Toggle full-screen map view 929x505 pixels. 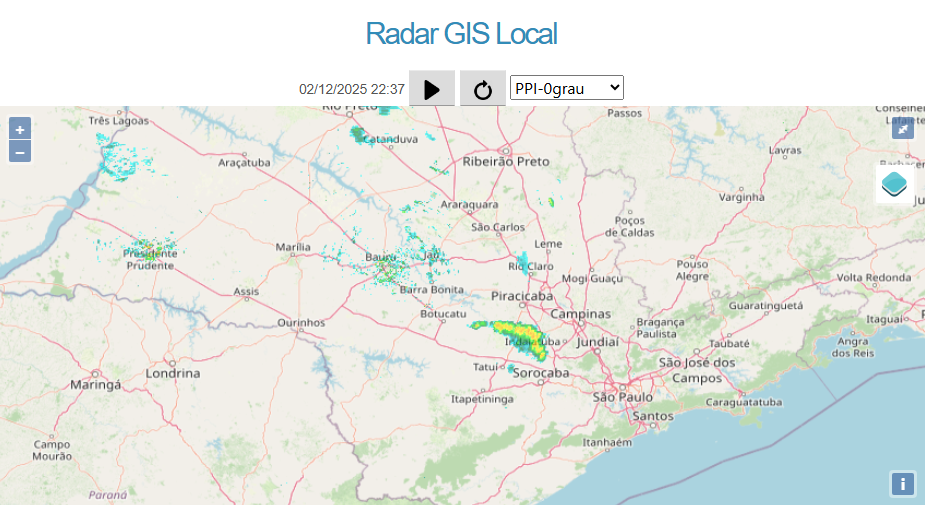pos(903,128)
